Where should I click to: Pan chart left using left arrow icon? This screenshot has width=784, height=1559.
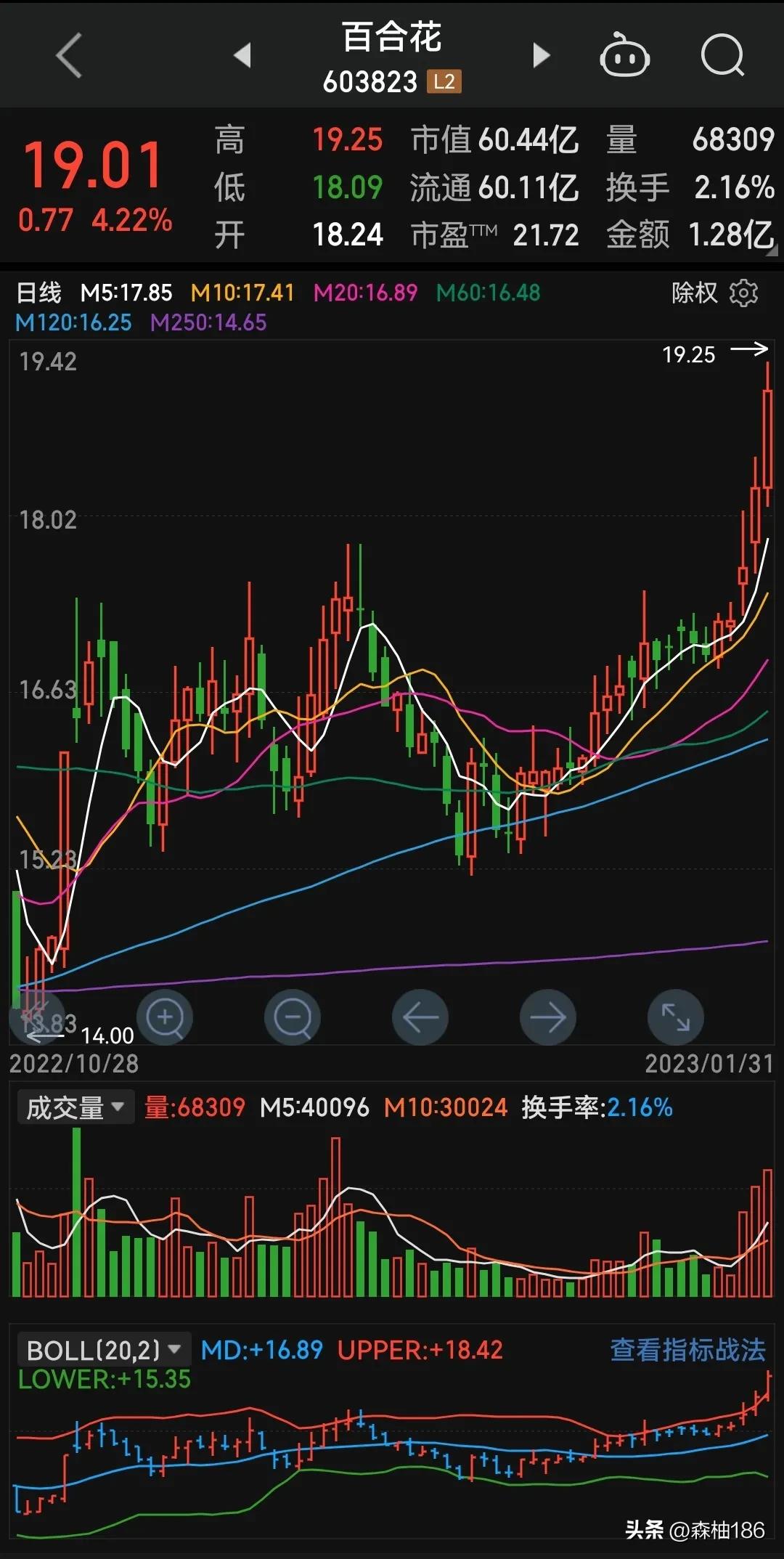click(420, 1017)
